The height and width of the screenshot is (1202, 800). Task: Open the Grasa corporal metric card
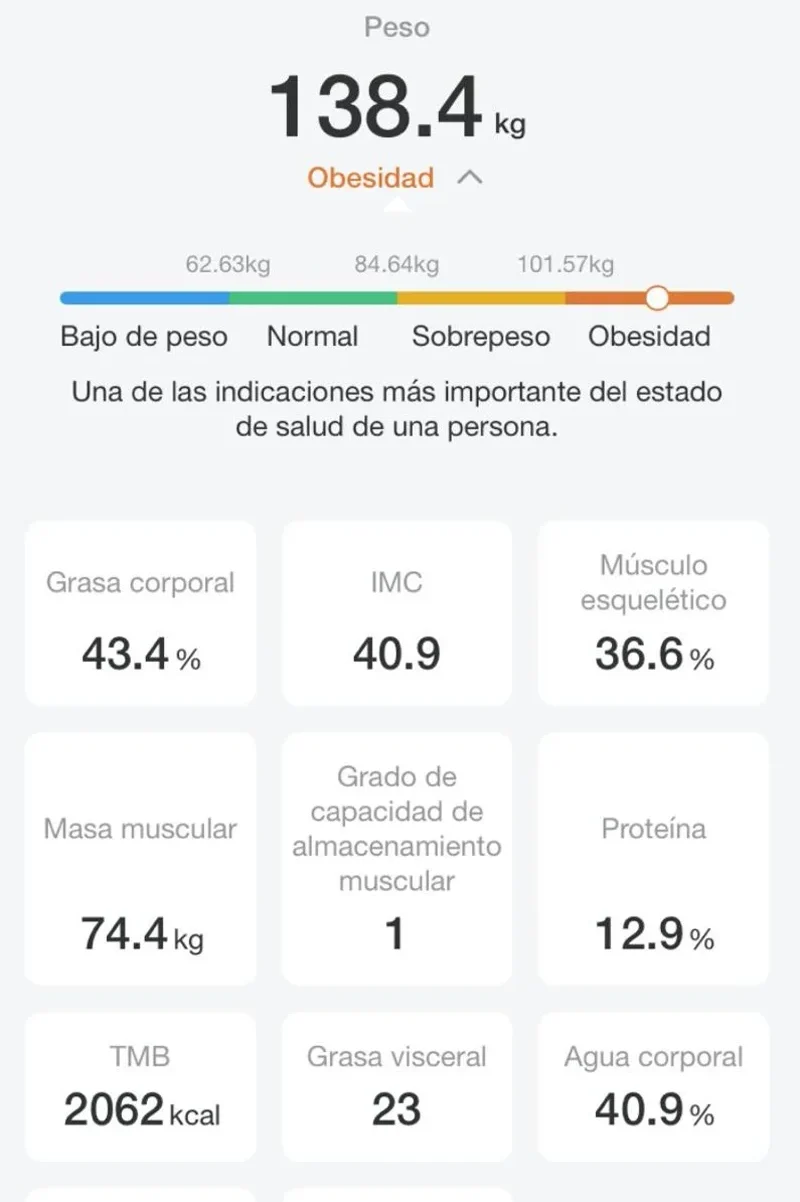point(140,614)
